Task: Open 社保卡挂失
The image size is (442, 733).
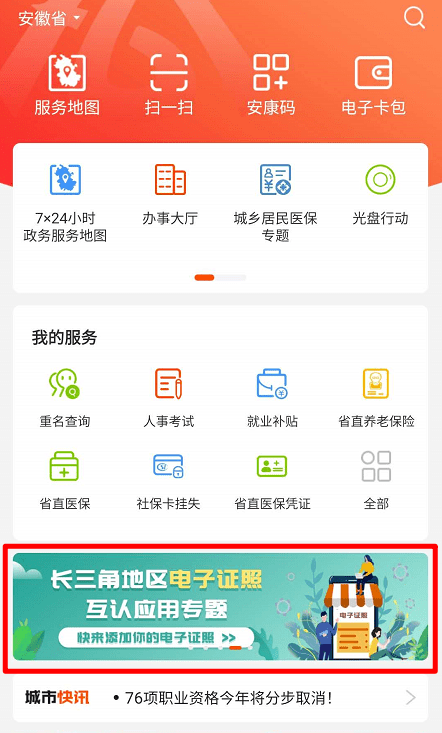Action: [169, 480]
